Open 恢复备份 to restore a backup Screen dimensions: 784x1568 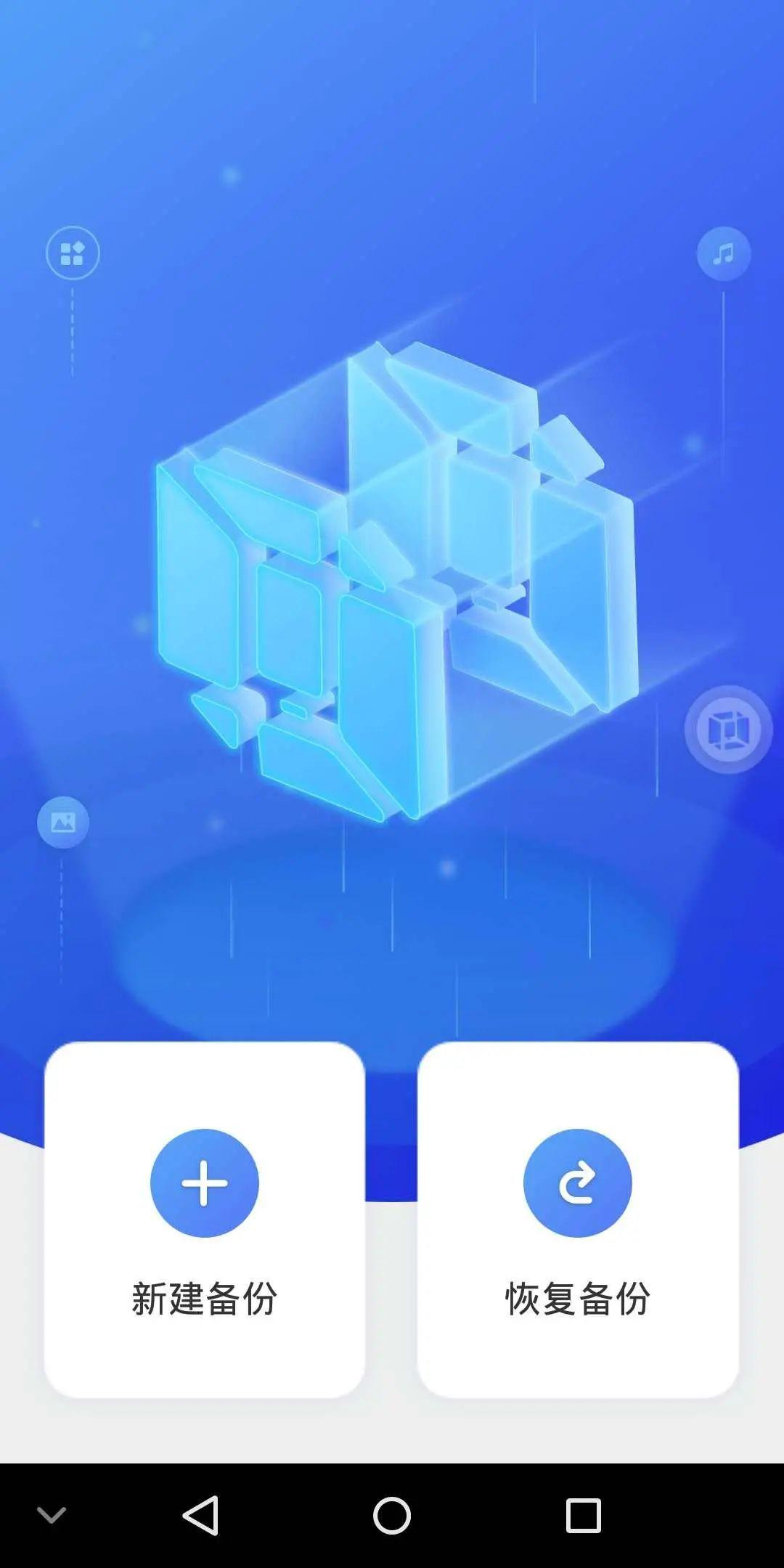pyautogui.click(x=577, y=1220)
